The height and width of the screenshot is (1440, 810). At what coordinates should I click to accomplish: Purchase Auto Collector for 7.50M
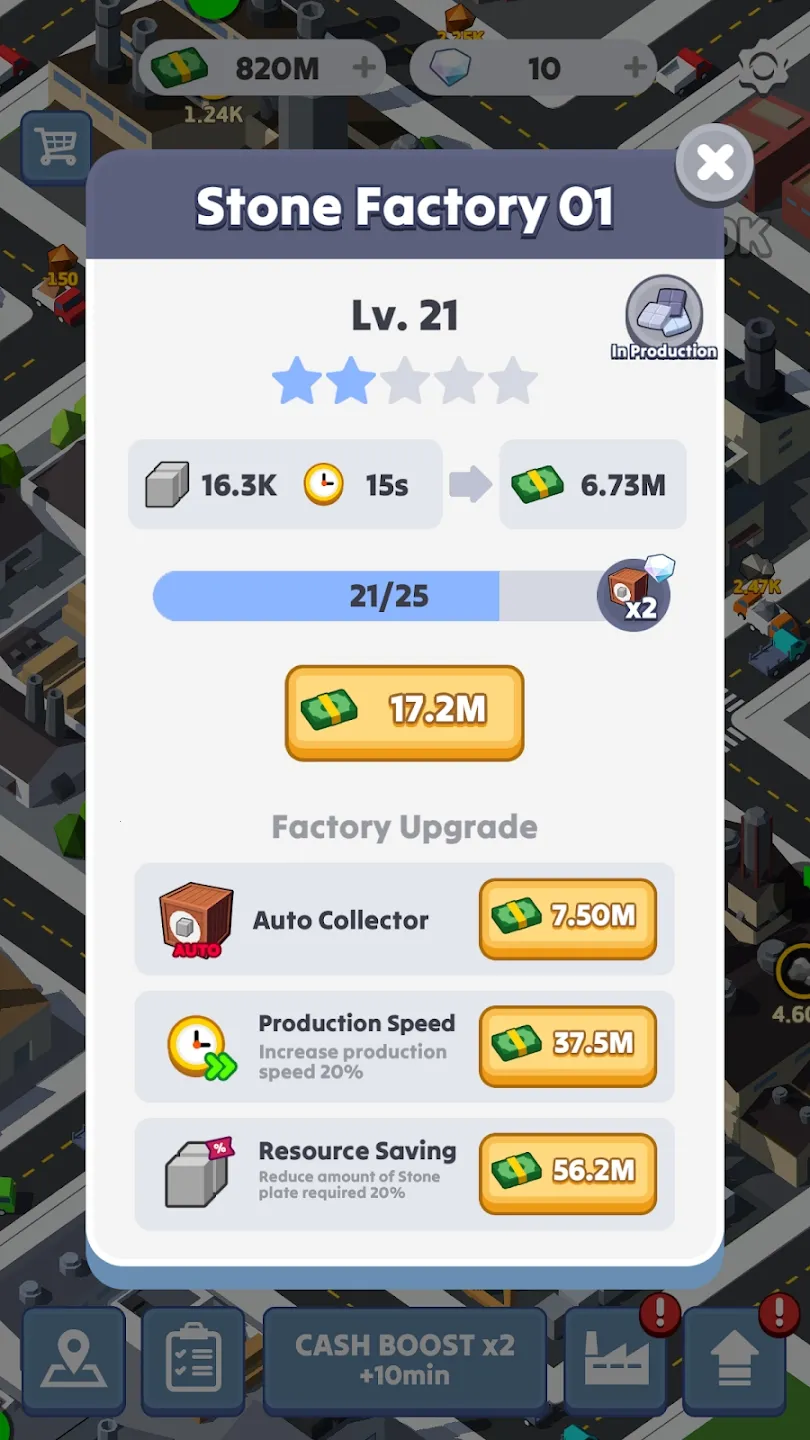pyautogui.click(x=568, y=918)
